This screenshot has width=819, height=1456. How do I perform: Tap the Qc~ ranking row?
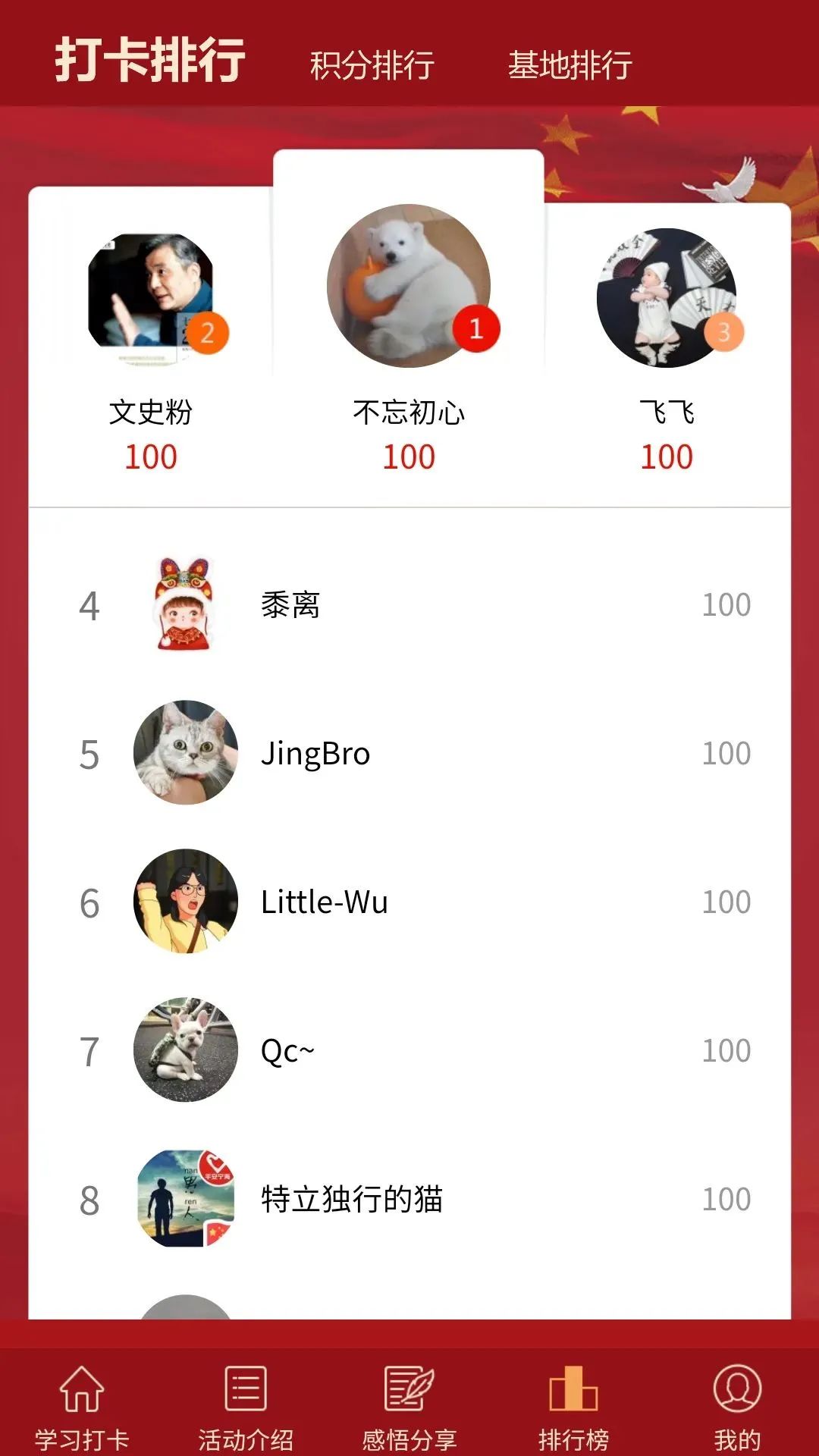409,1050
